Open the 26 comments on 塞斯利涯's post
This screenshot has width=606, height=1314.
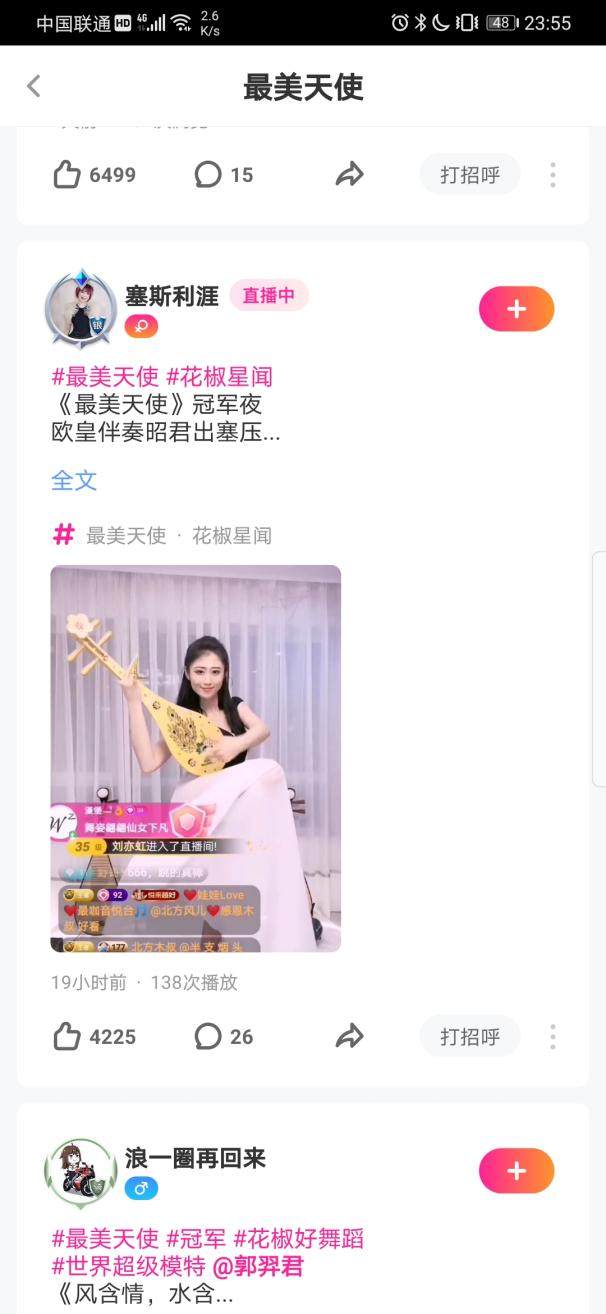208,1037
